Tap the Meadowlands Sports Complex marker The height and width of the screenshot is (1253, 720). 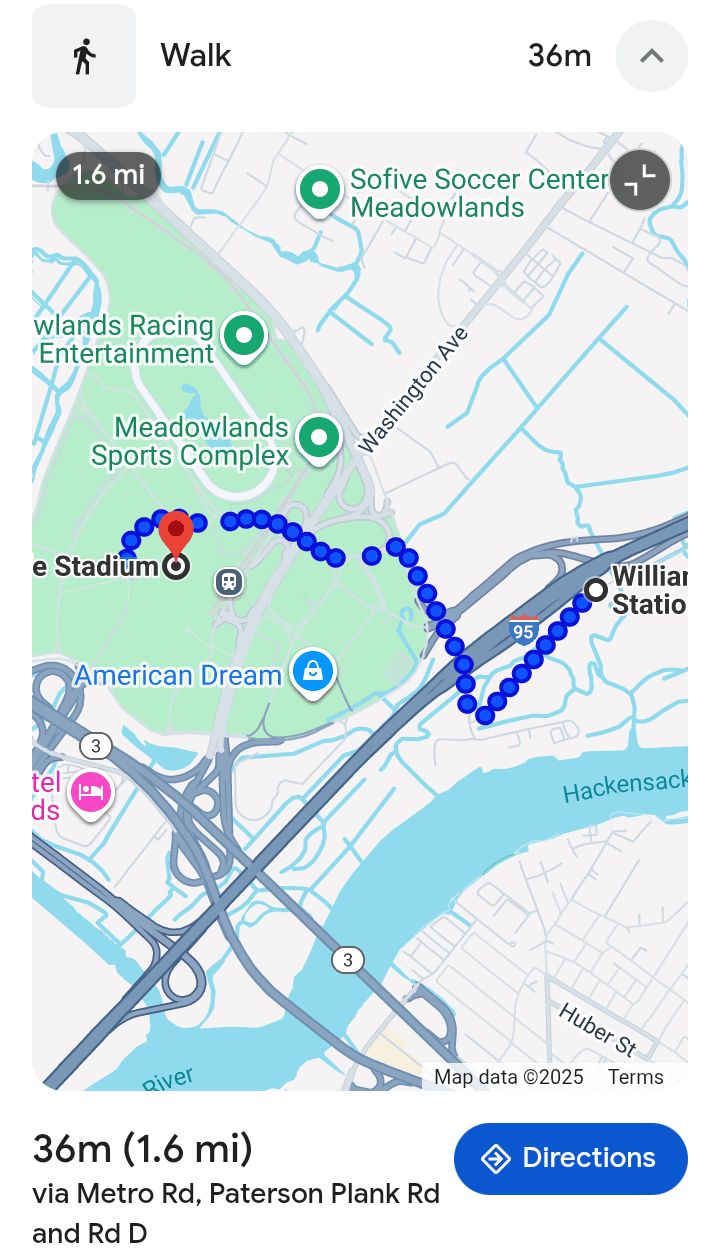pyautogui.click(x=319, y=437)
